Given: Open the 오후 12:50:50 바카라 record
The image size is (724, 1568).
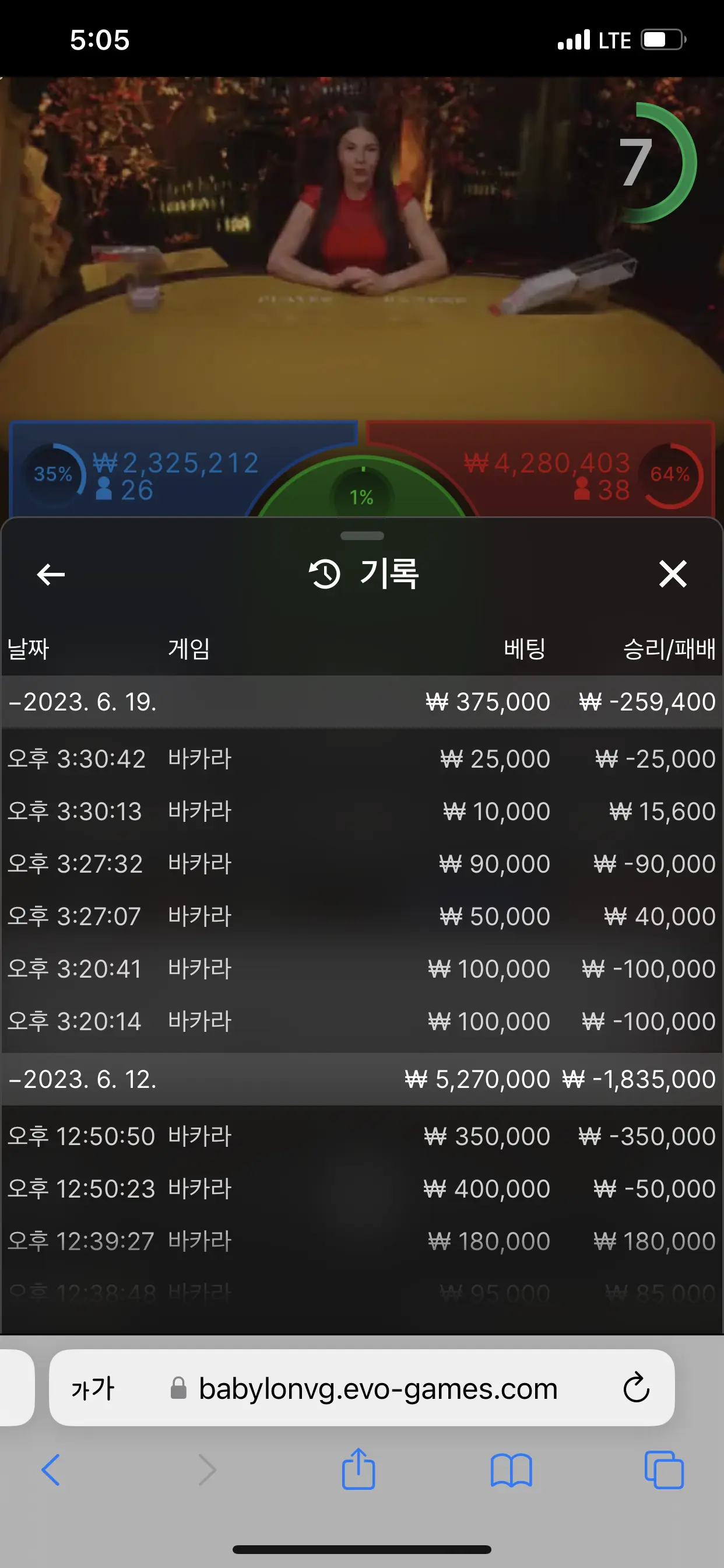Looking at the screenshot, I should (362, 1136).
